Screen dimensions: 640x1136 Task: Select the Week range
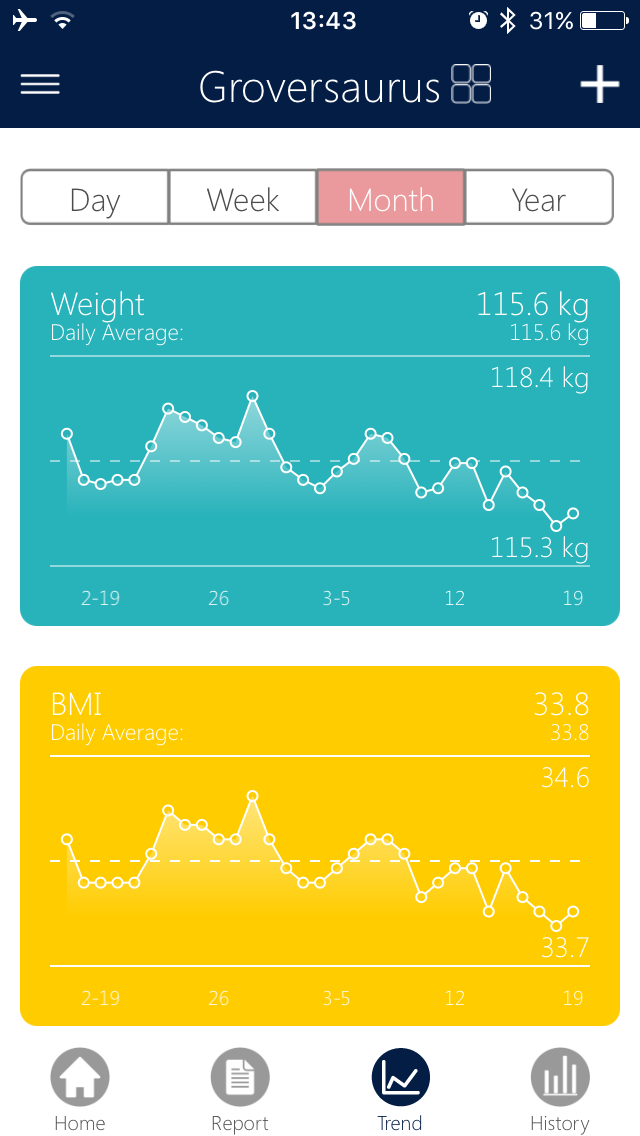pyautogui.click(x=243, y=198)
